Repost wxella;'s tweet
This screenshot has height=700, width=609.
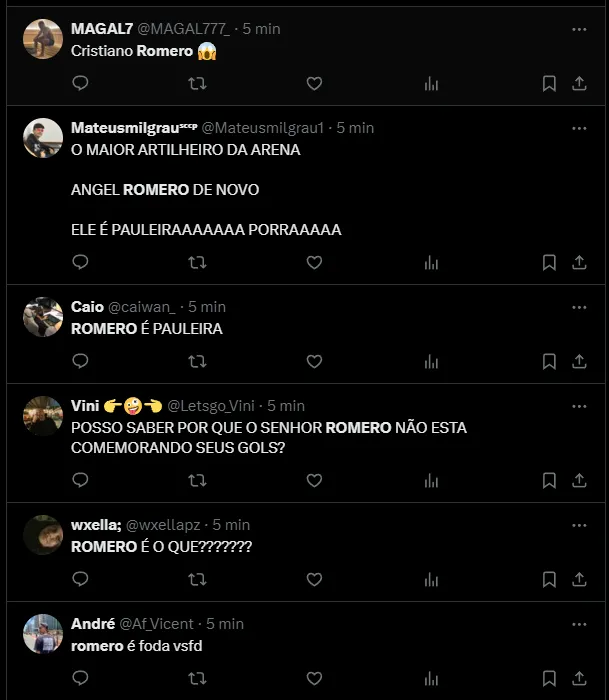(x=198, y=579)
